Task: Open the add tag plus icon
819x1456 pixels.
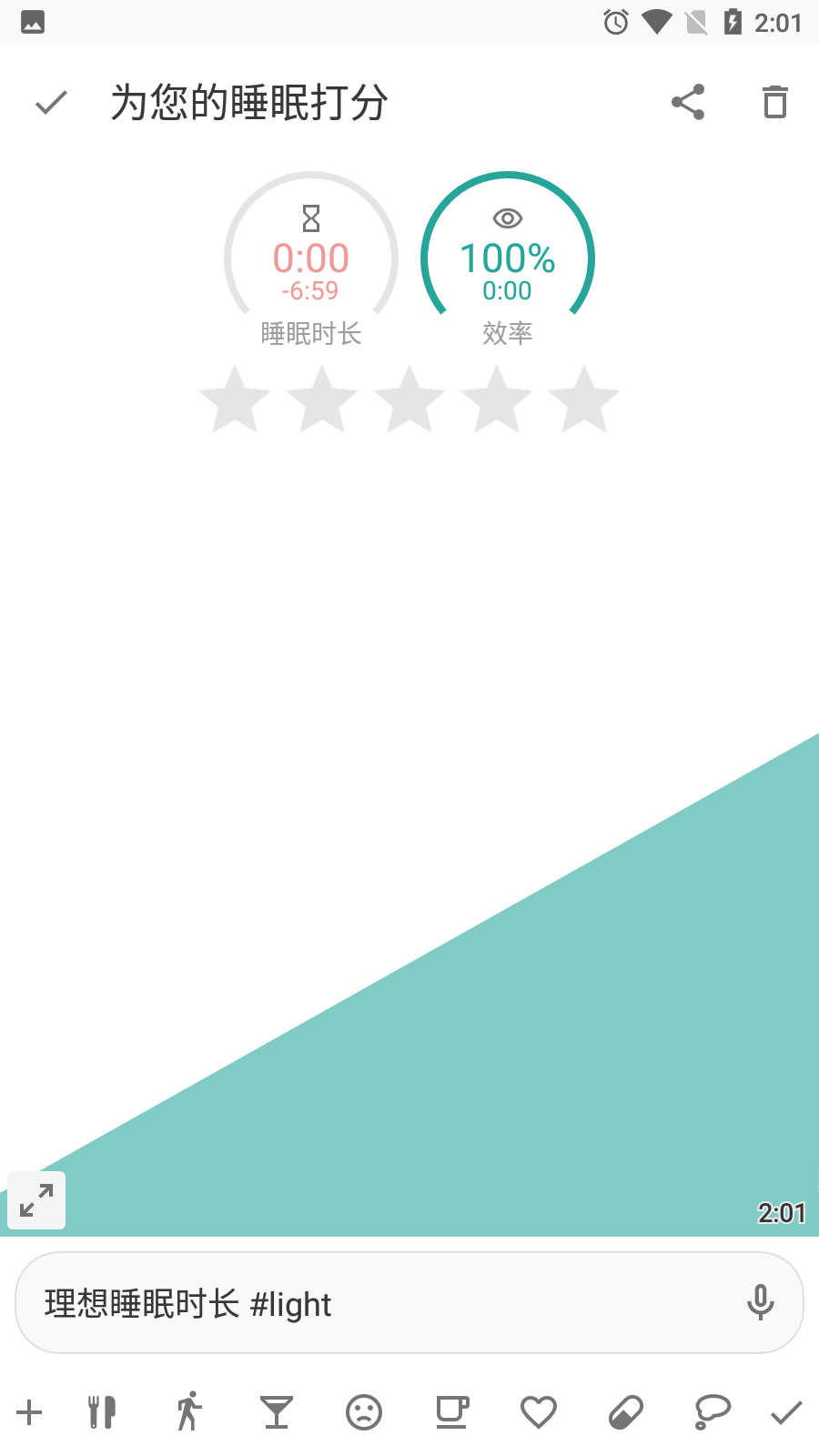Action: click(x=31, y=1412)
